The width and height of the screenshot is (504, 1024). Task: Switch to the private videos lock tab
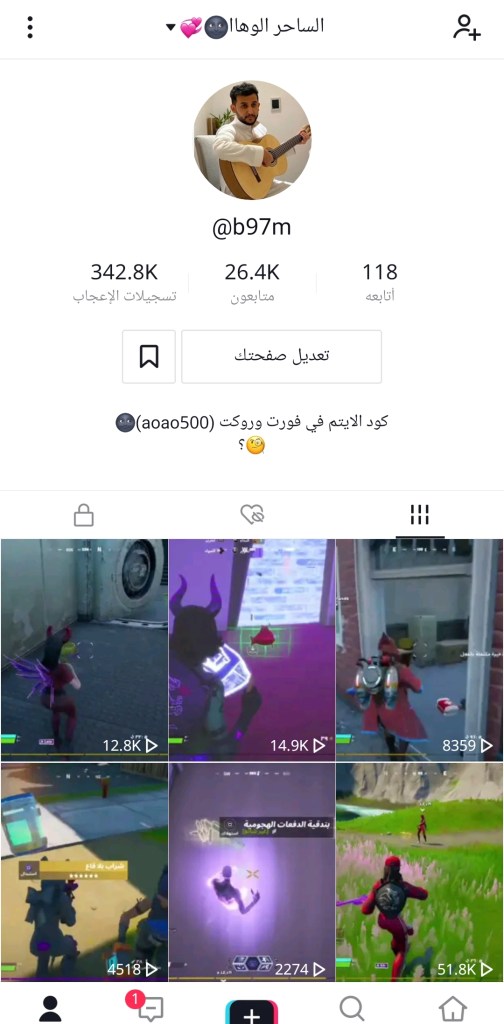click(x=84, y=516)
